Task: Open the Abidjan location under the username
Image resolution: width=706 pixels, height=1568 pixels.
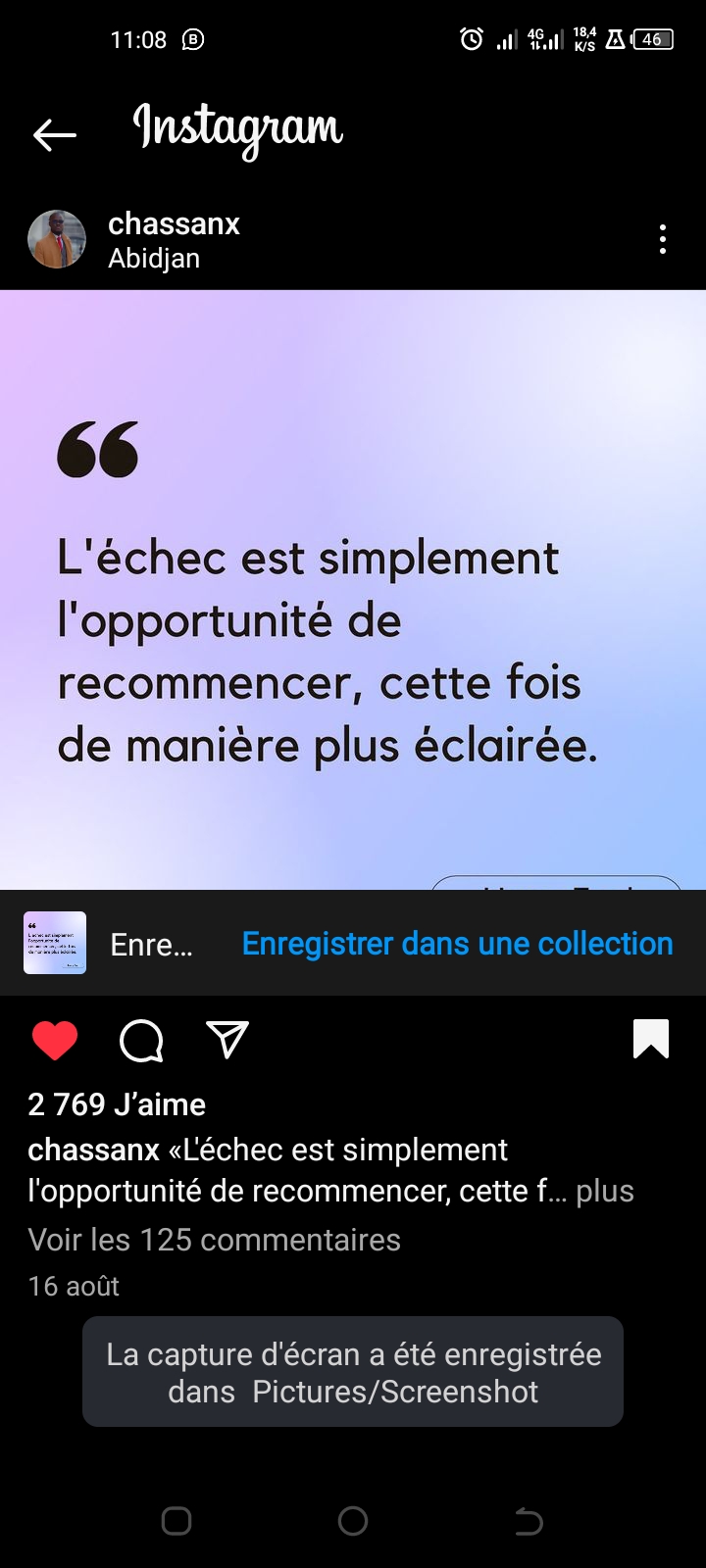Action: coord(154,259)
